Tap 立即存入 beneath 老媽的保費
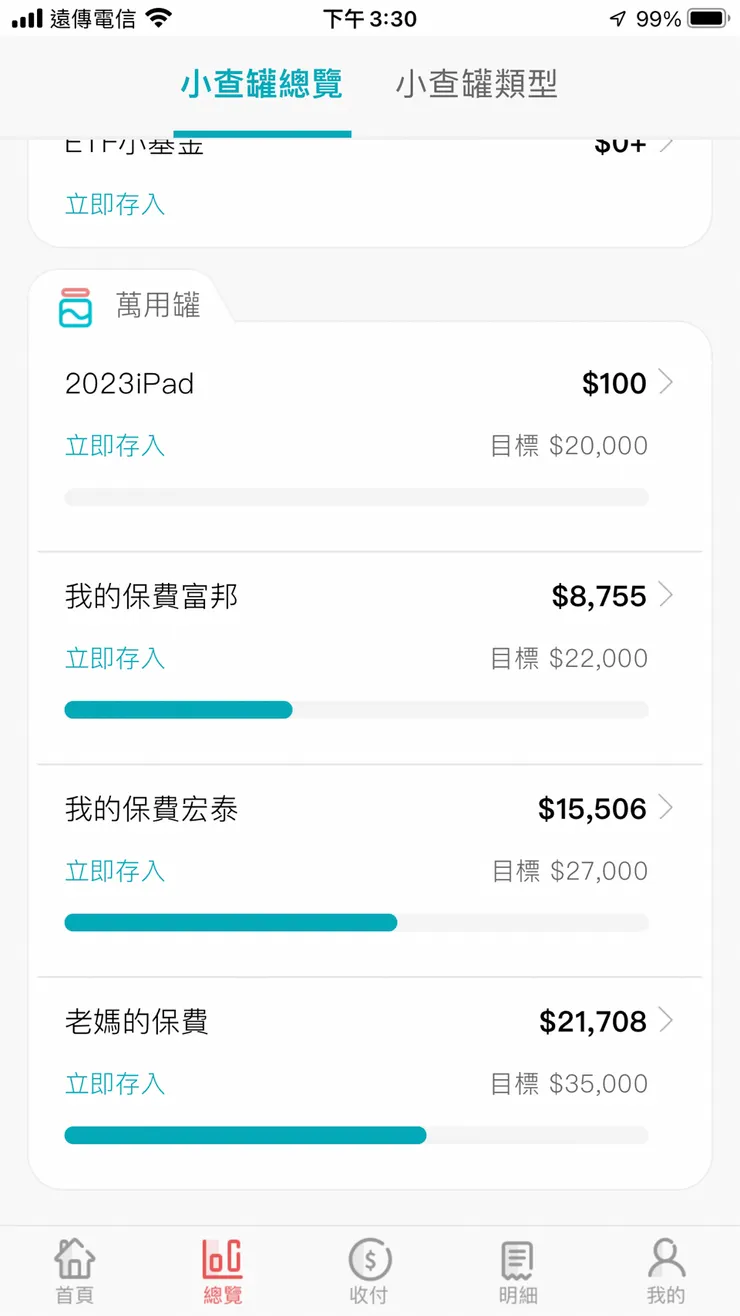Image resolution: width=740 pixels, height=1316 pixels. [x=114, y=1083]
